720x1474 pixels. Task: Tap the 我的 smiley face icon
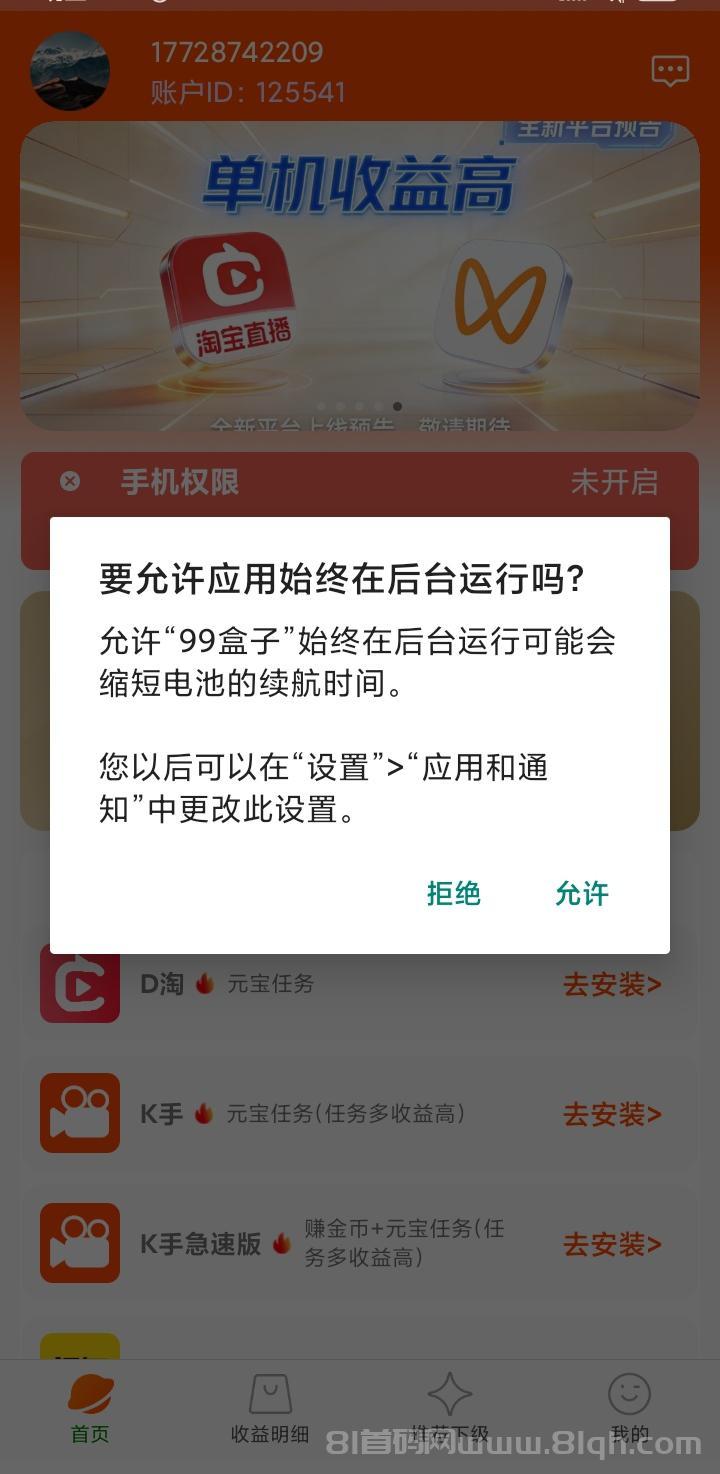[x=629, y=1393]
